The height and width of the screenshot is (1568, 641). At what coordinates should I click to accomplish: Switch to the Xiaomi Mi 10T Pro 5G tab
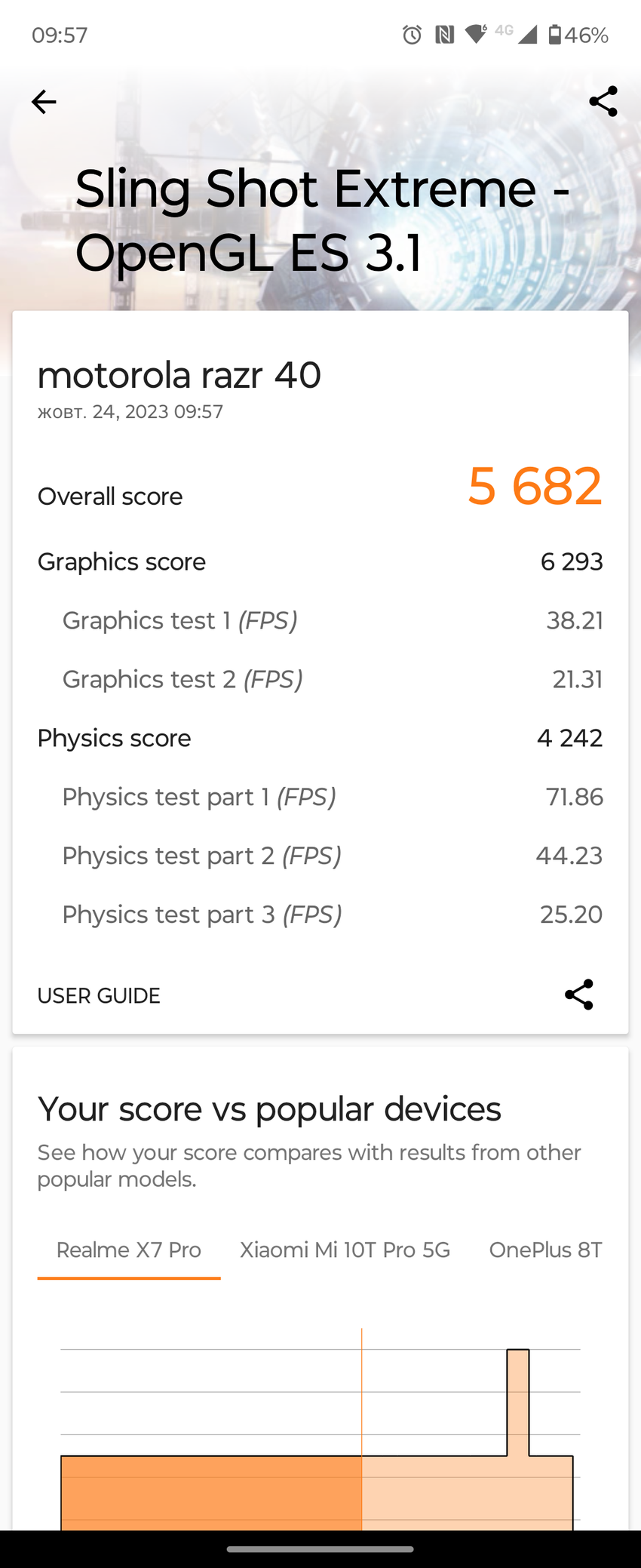click(x=345, y=1250)
